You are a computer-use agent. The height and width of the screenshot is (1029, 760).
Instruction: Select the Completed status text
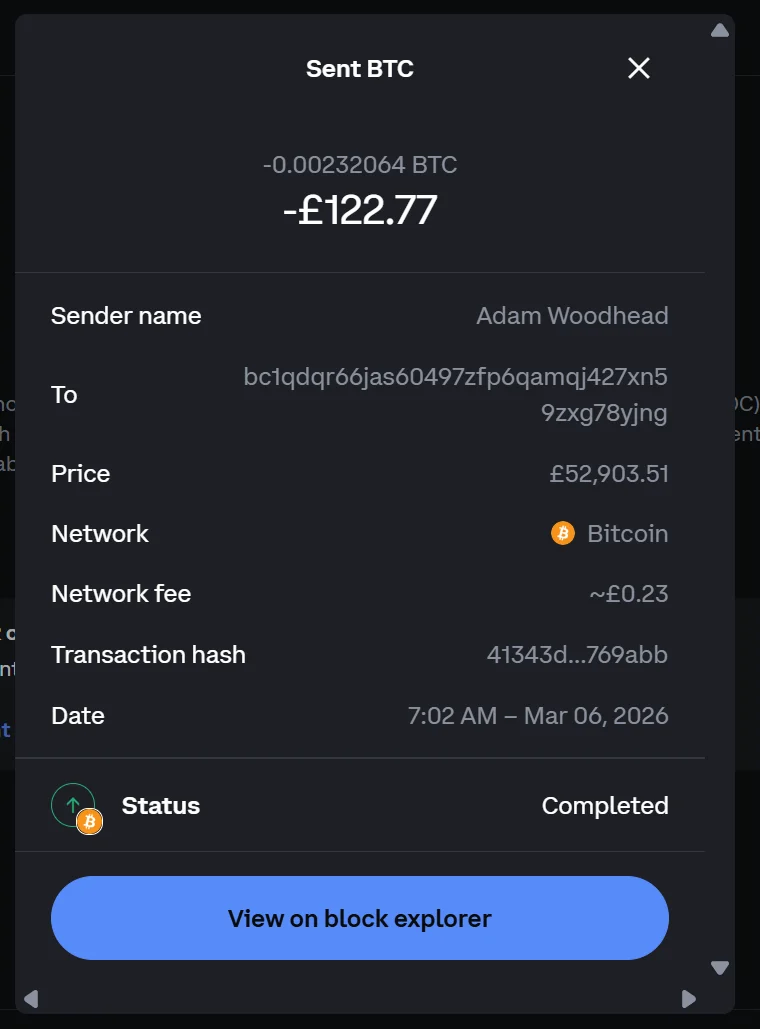[x=605, y=805]
